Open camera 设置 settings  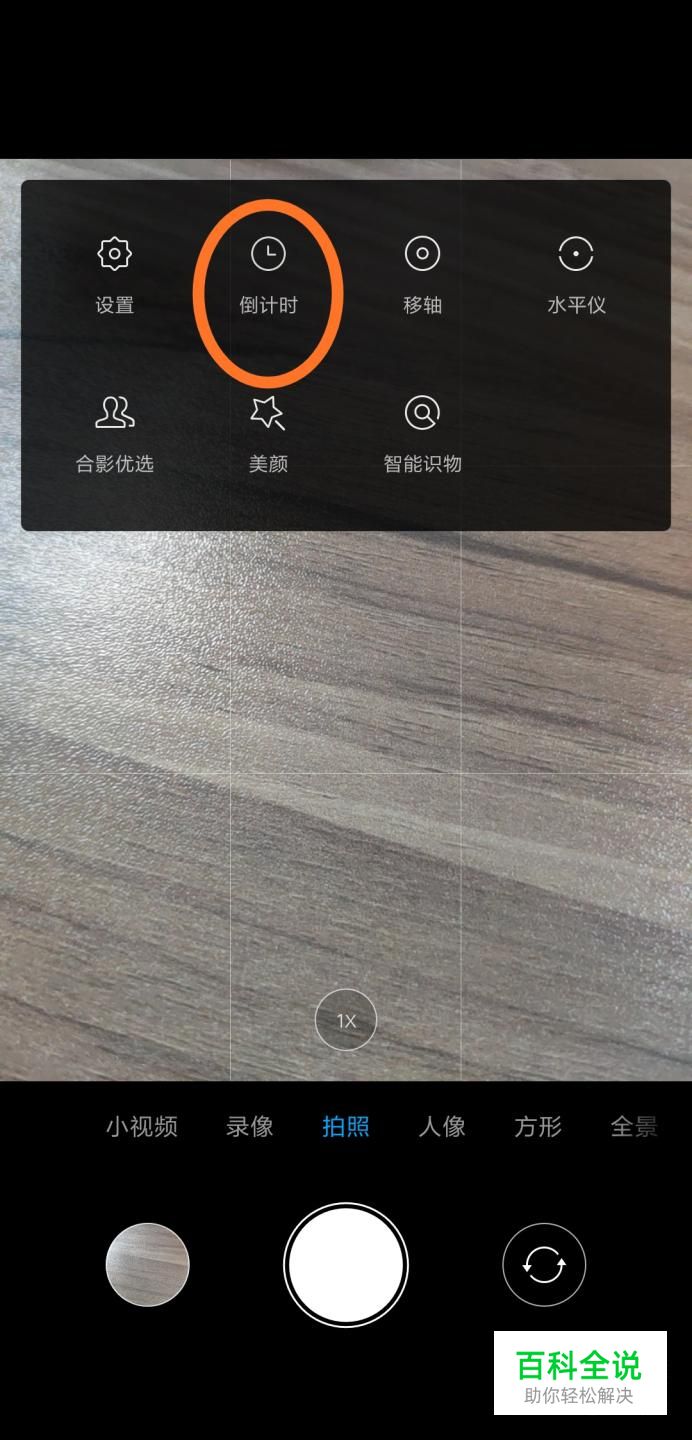click(115, 276)
